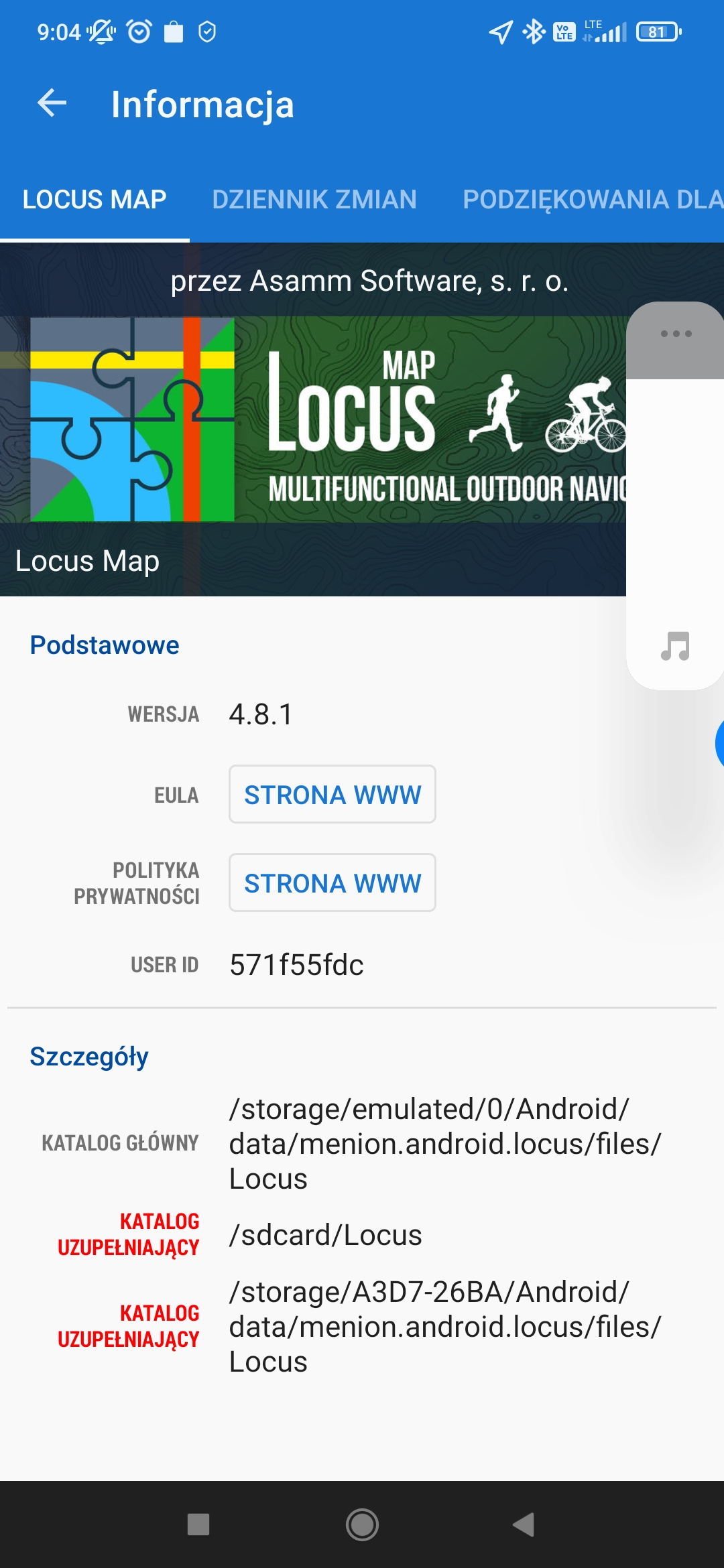Screen dimensions: 724x1568
Task: Go back from the Informacja screen
Action: point(52,104)
